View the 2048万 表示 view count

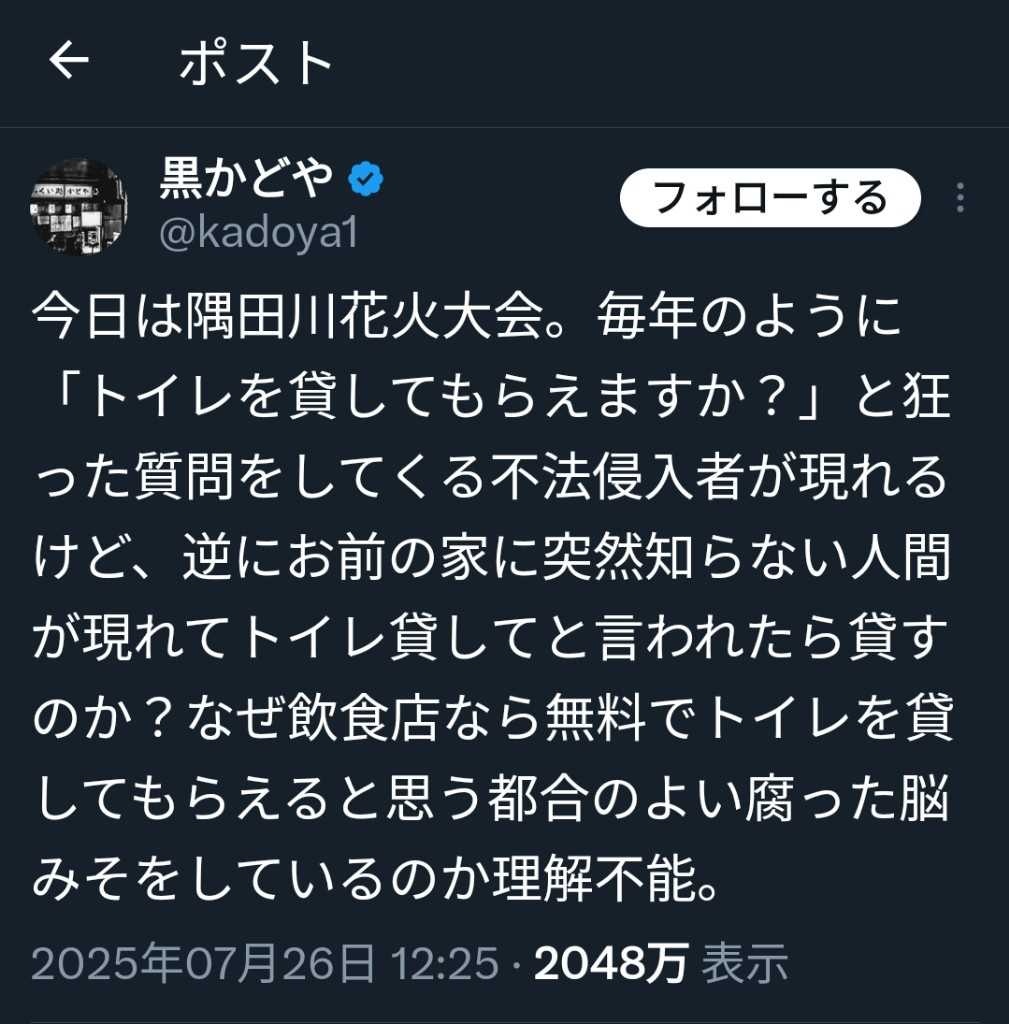click(x=661, y=963)
